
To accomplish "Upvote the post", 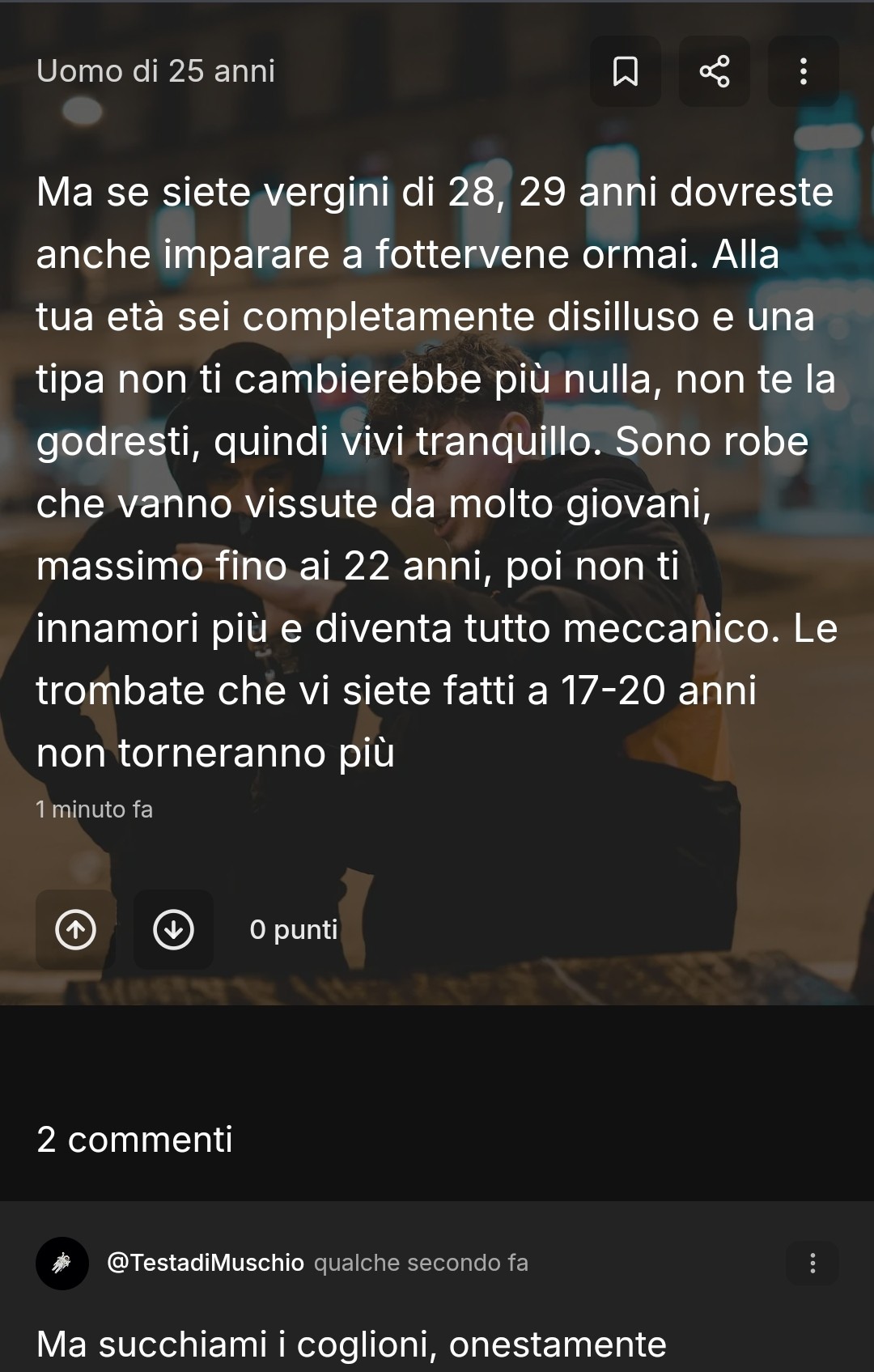I will tap(76, 929).
